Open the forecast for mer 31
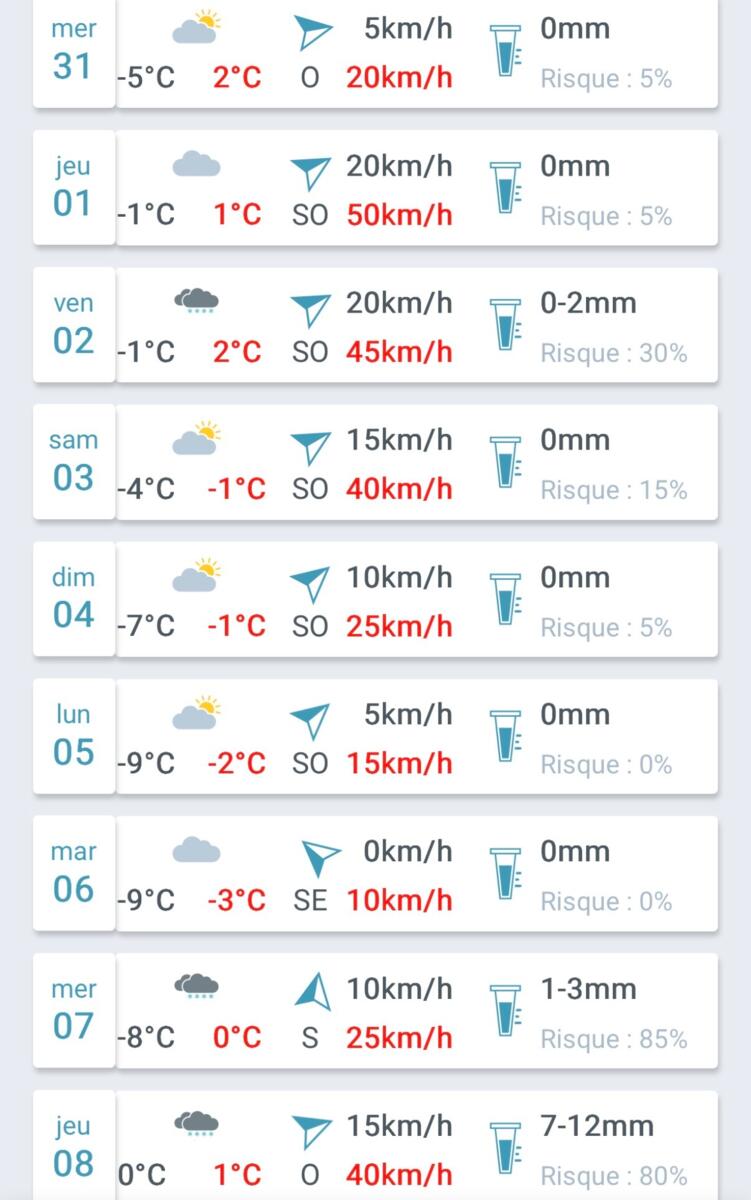This screenshot has width=751, height=1200. click(x=375, y=52)
